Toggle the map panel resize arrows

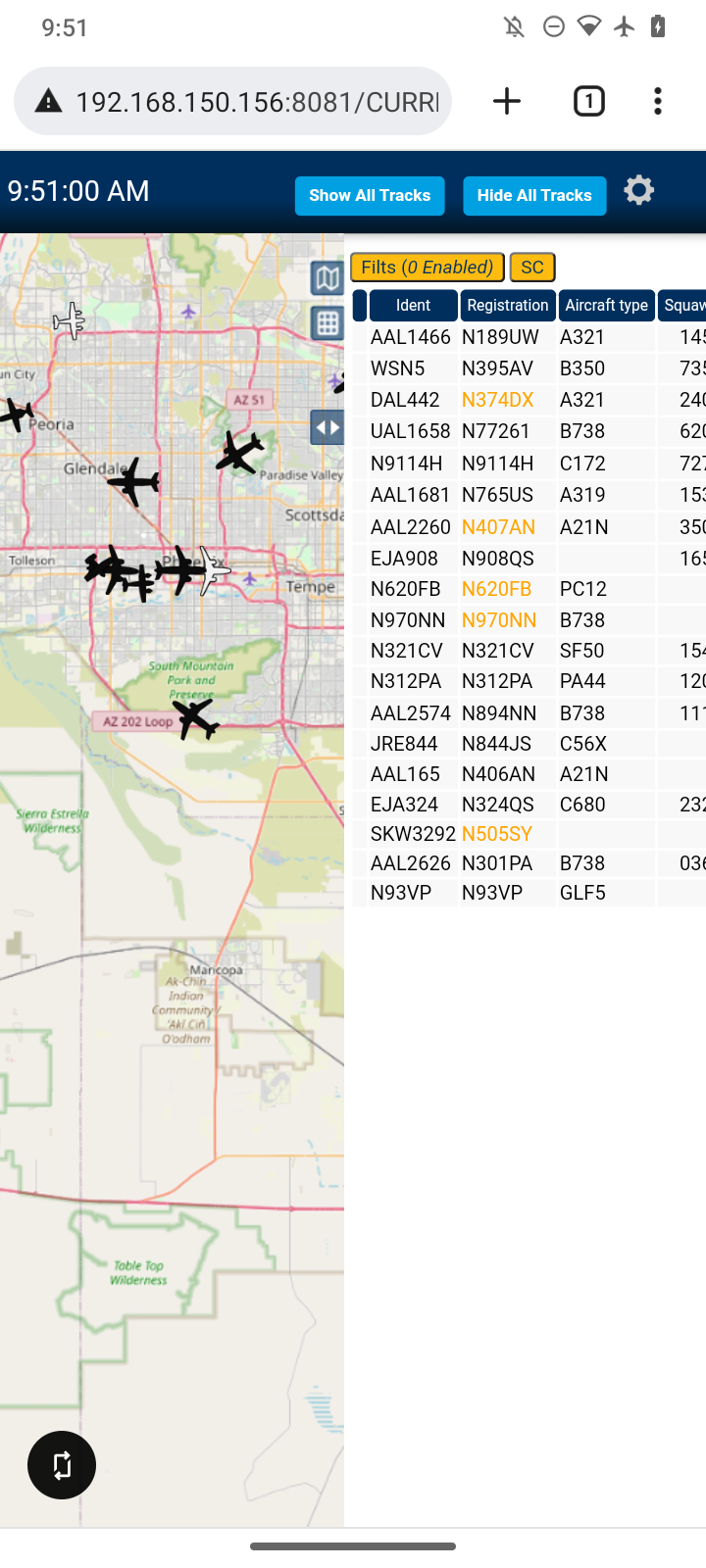[328, 427]
